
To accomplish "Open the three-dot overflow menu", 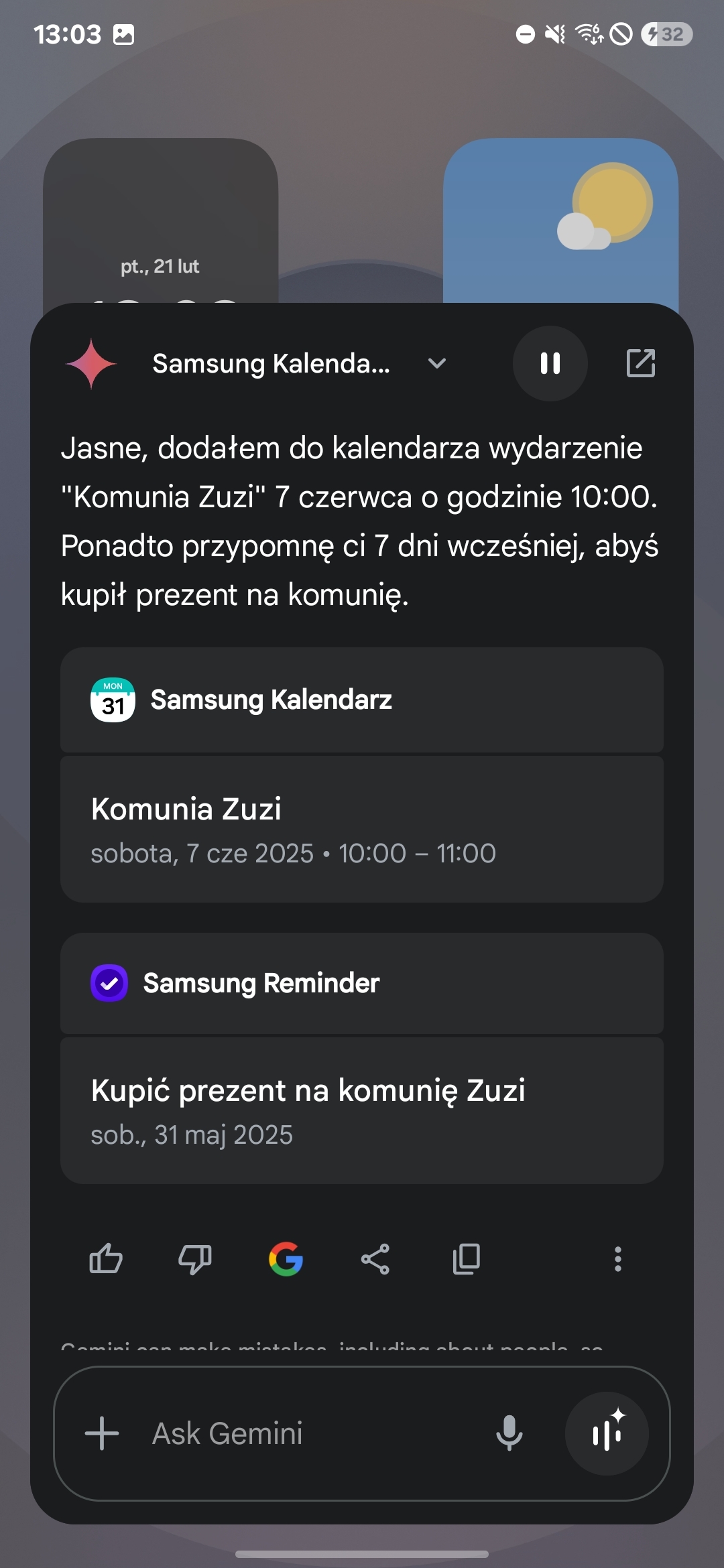I will click(617, 1259).
